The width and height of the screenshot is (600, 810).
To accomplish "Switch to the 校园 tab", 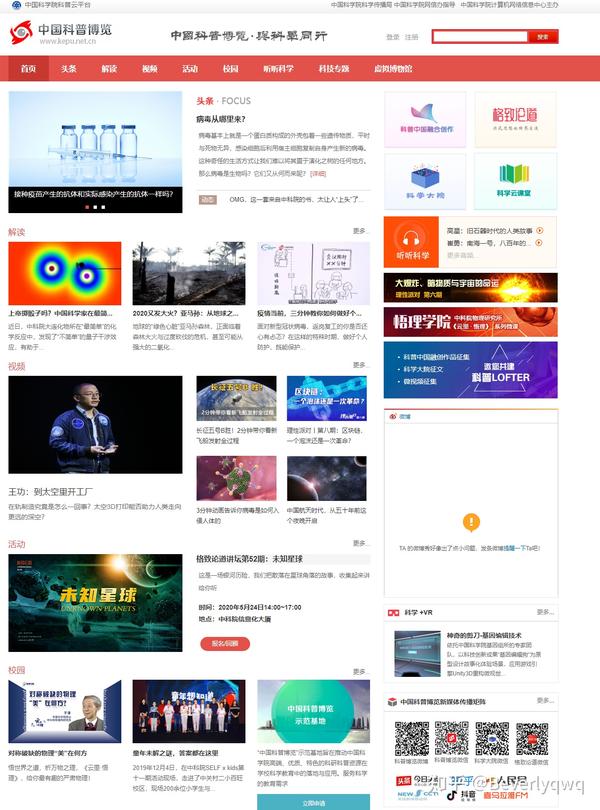I will click(230, 69).
